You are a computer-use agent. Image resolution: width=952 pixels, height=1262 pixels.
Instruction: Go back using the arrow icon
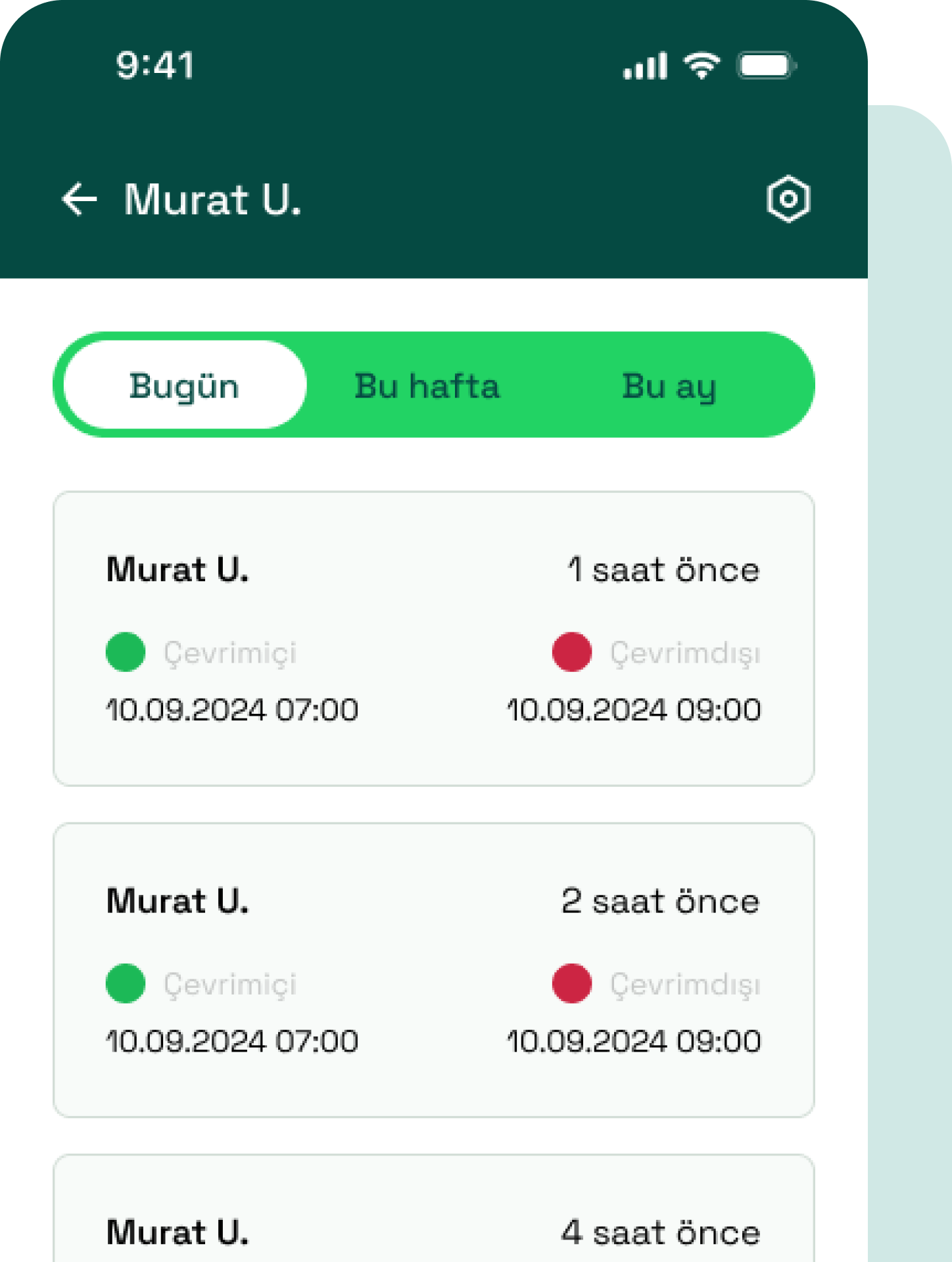(80, 199)
